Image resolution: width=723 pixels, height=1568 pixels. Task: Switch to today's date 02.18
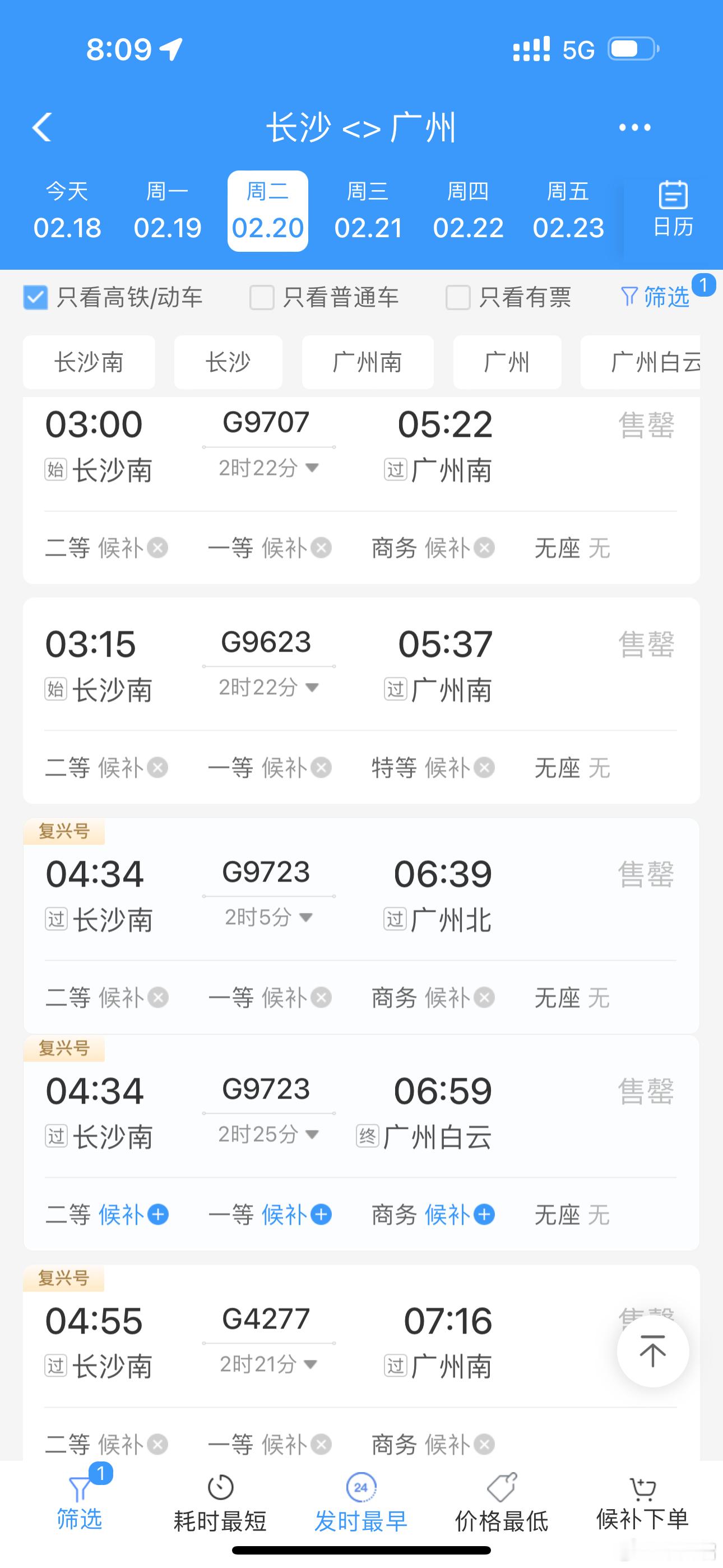pyautogui.click(x=67, y=211)
